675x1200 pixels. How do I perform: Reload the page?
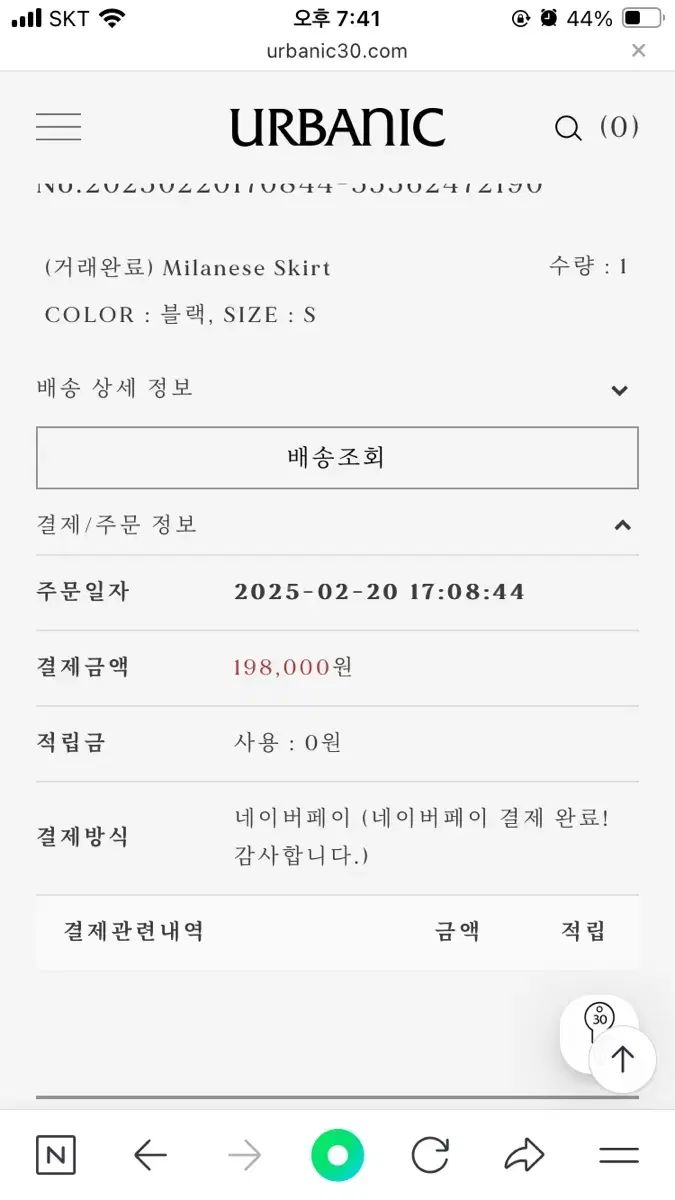pyautogui.click(x=430, y=1156)
